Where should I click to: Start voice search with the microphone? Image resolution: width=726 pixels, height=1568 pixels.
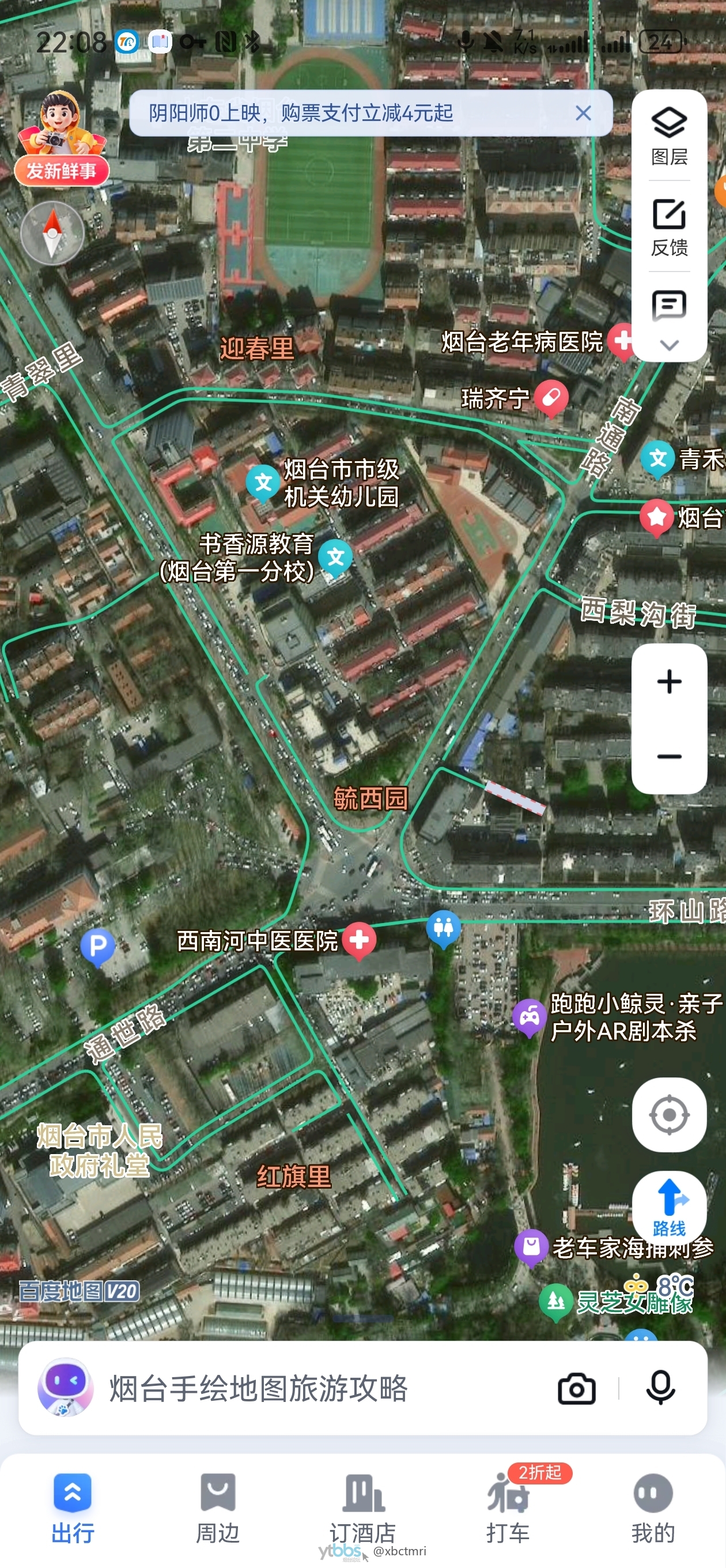pyautogui.click(x=660, y=1389)
